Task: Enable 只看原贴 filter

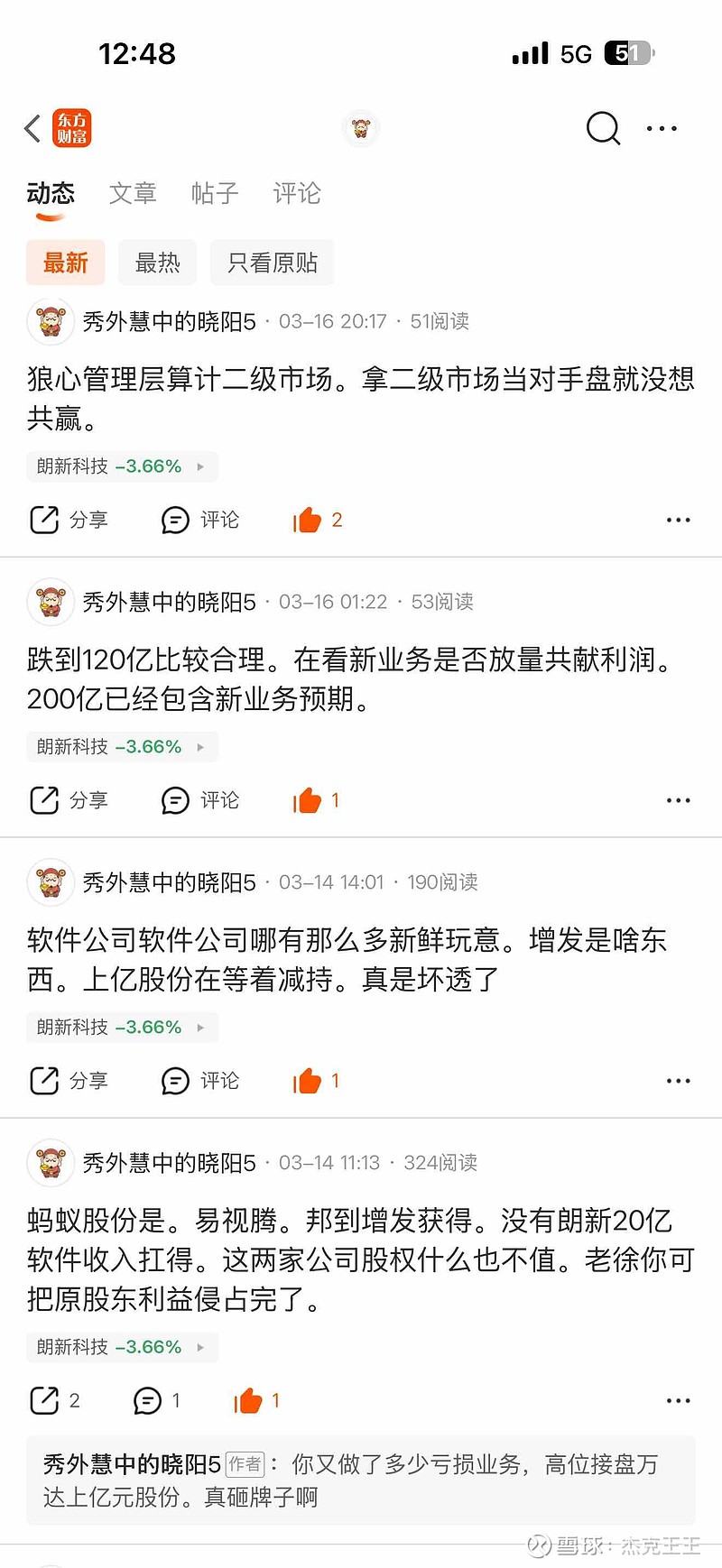Action: (272, 262)
